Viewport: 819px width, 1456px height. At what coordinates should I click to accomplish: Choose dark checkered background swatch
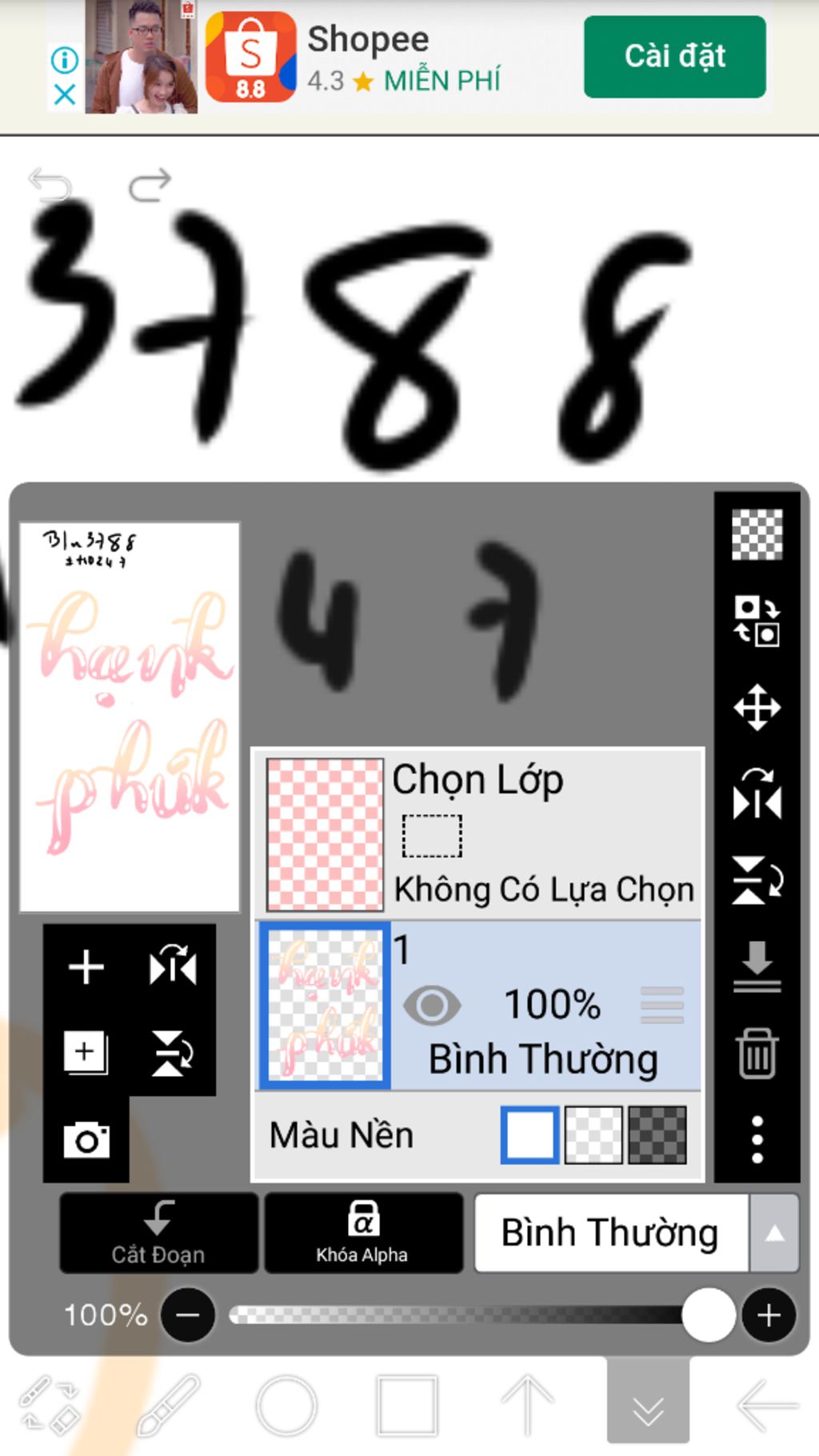click(x=657, y=1134)
